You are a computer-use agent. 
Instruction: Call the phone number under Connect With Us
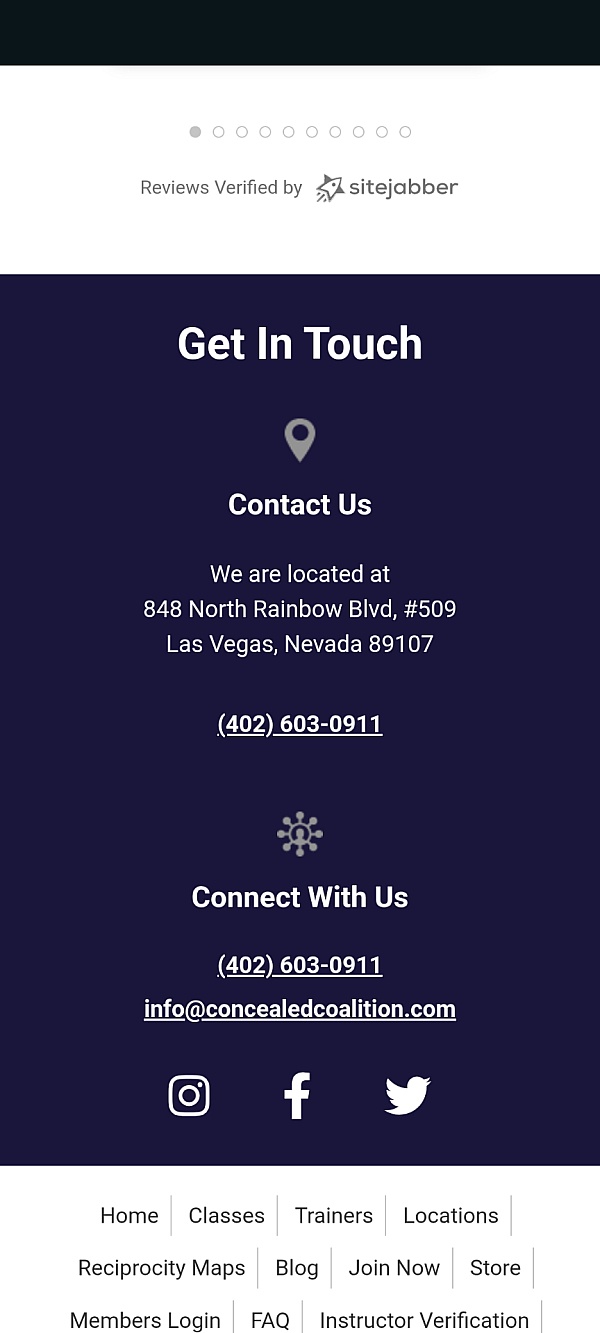coord(300,965)
